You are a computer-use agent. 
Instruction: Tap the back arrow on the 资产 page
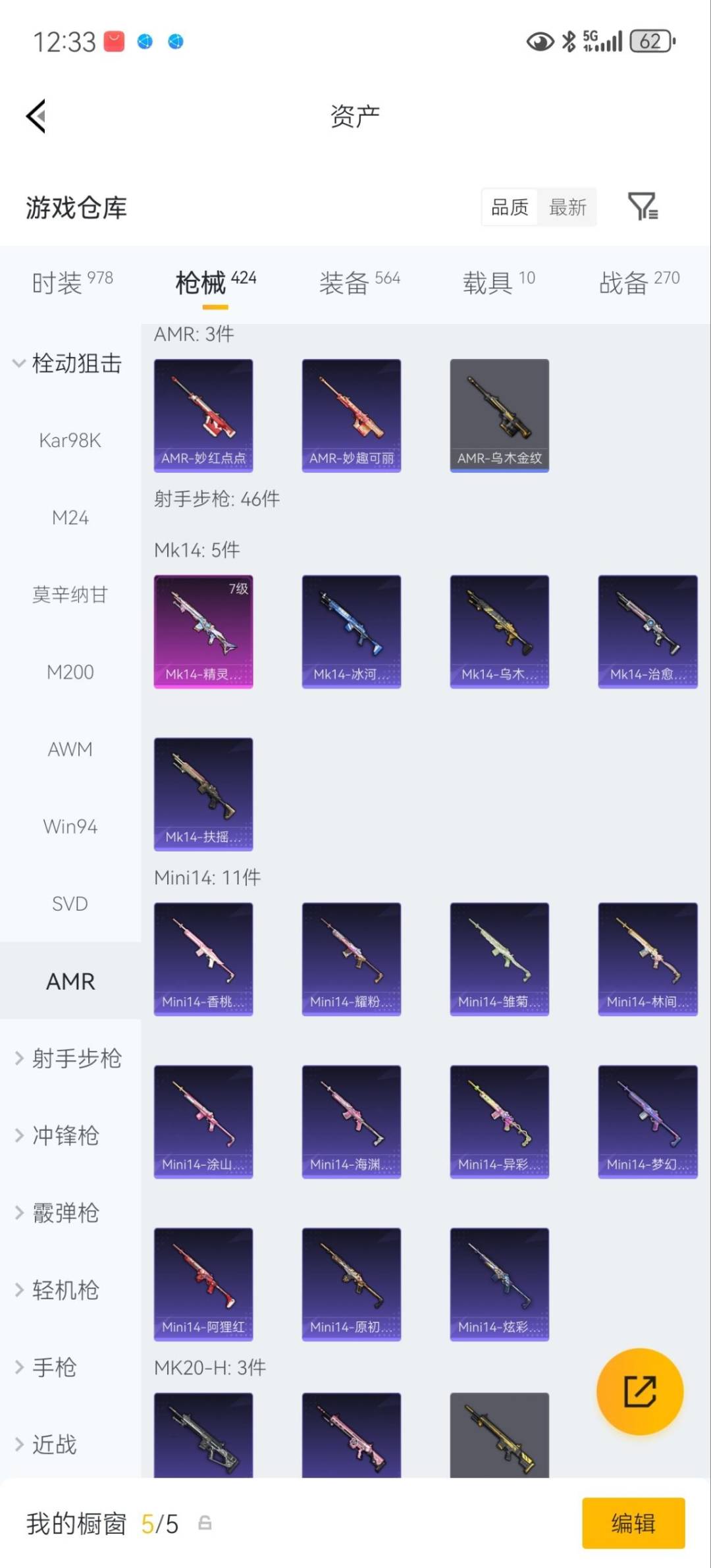[36, 116]
